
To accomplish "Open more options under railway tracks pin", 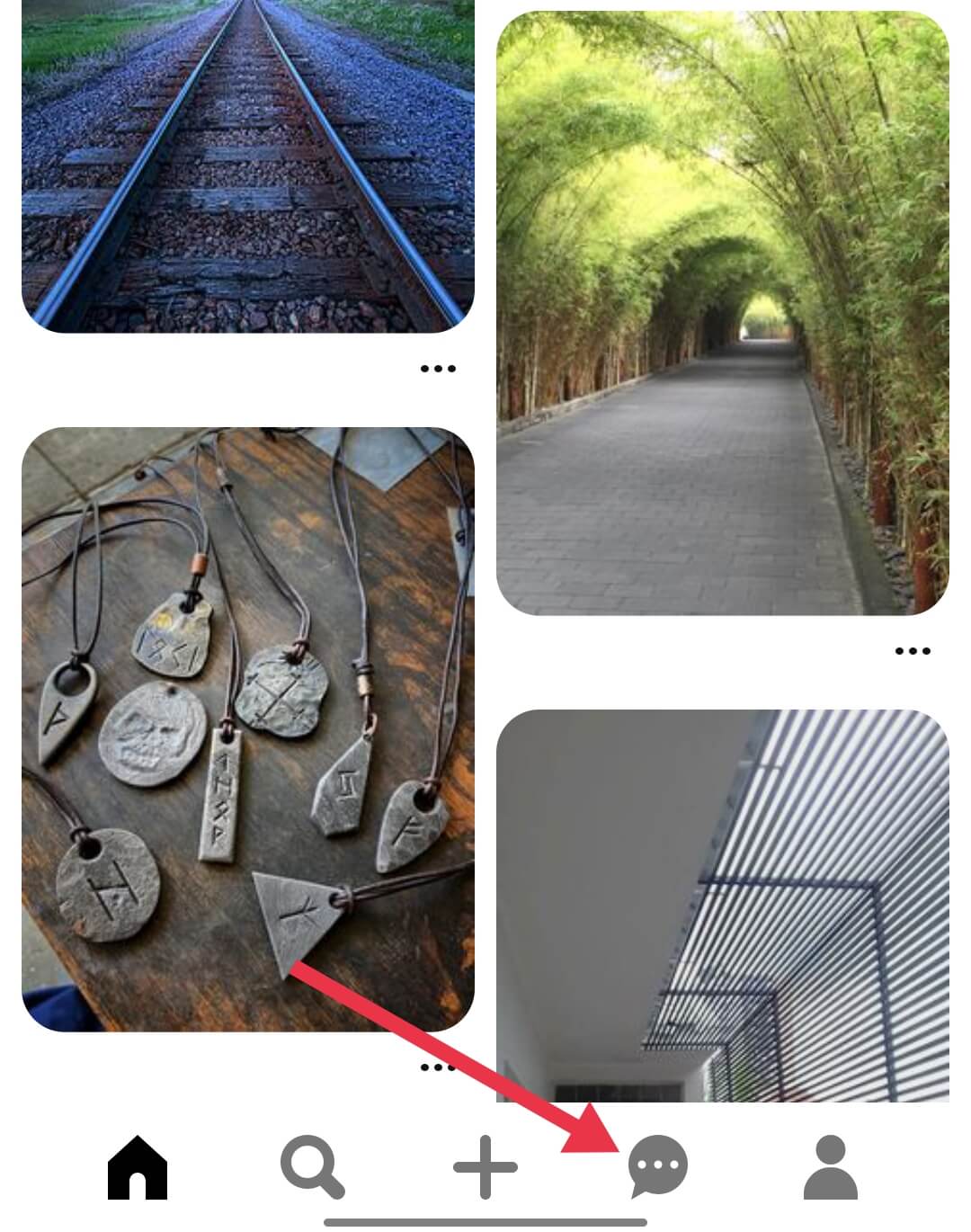I will tap(438, 369).
